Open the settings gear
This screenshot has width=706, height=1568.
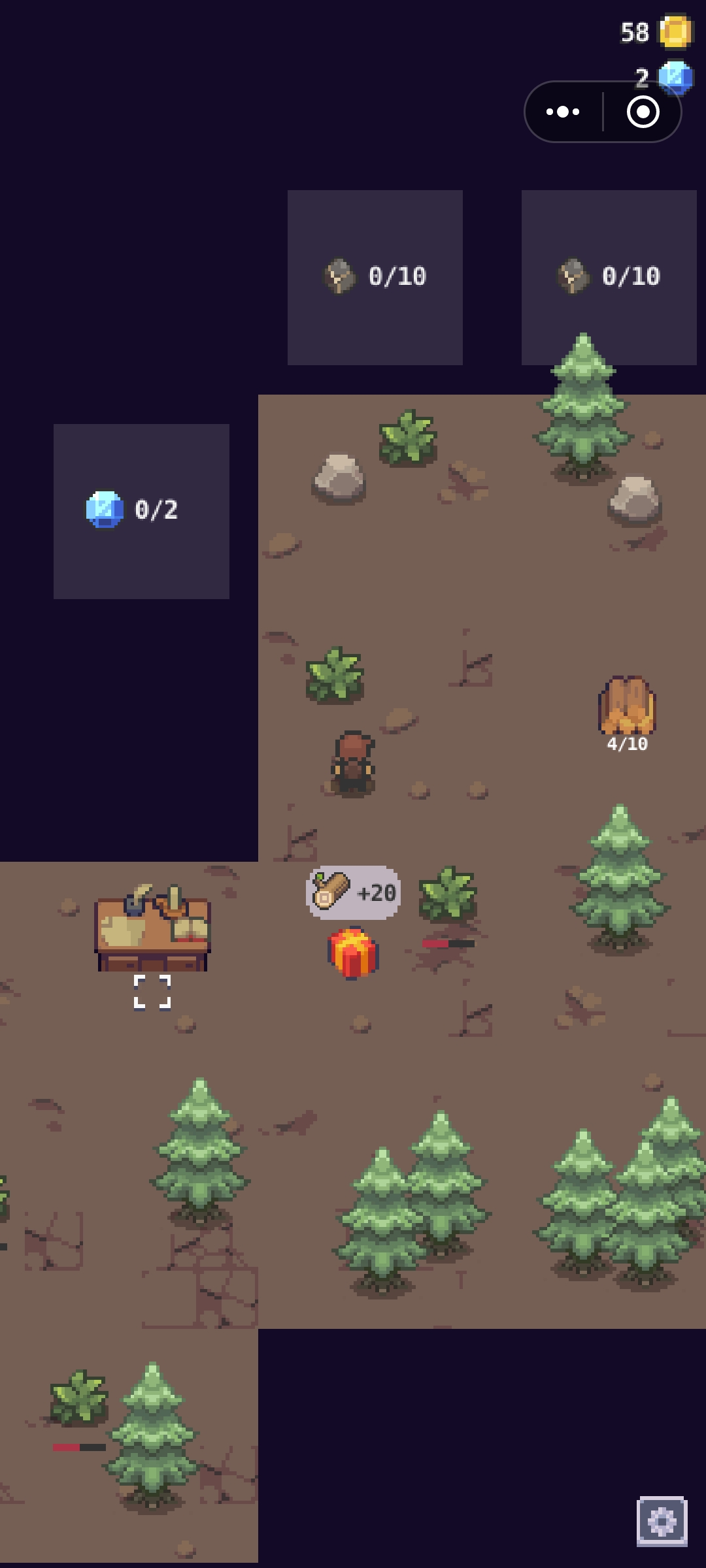click(662, 1522)
